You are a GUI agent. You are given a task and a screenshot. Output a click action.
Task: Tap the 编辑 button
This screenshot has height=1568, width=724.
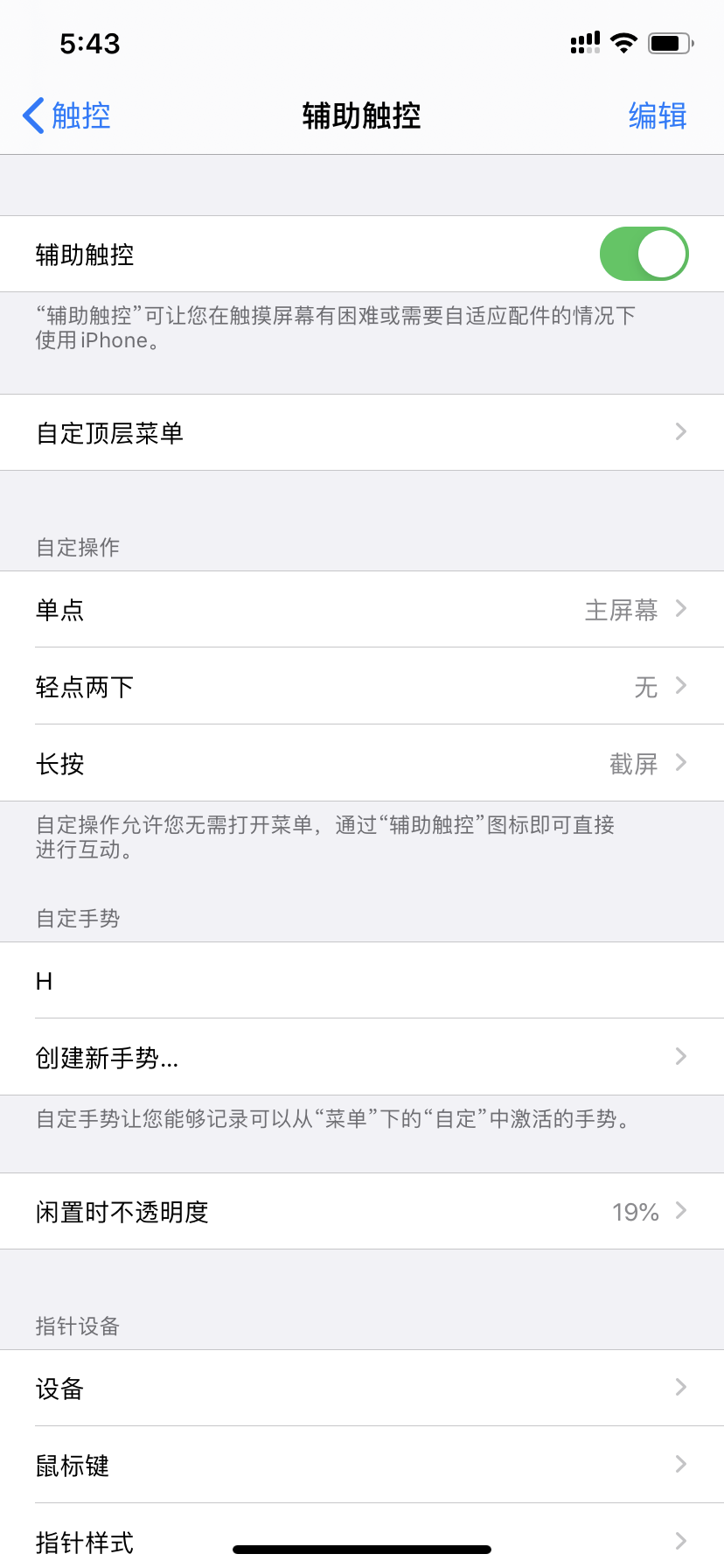coord(658,115)
